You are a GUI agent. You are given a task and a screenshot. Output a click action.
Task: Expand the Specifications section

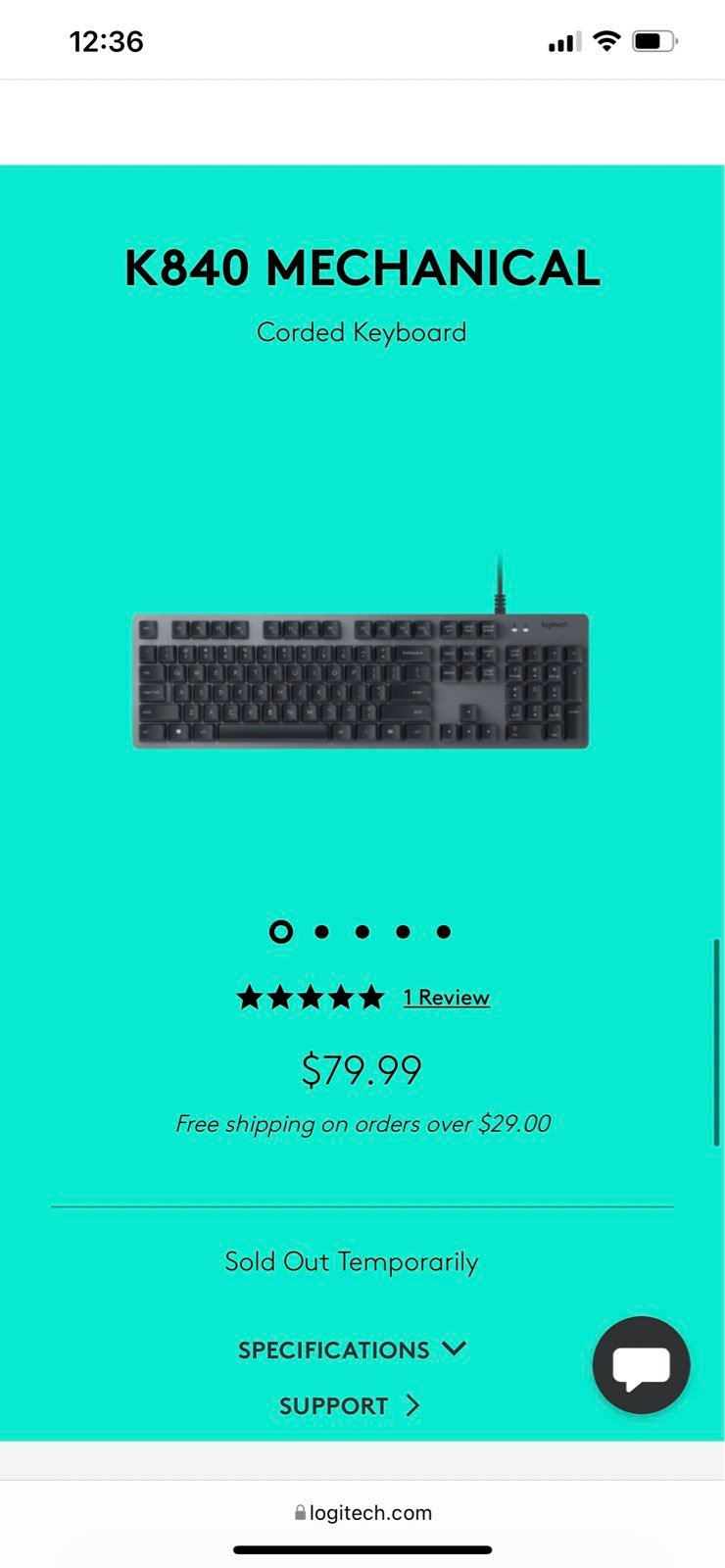pyautogui.click(x=352, y=1349)
